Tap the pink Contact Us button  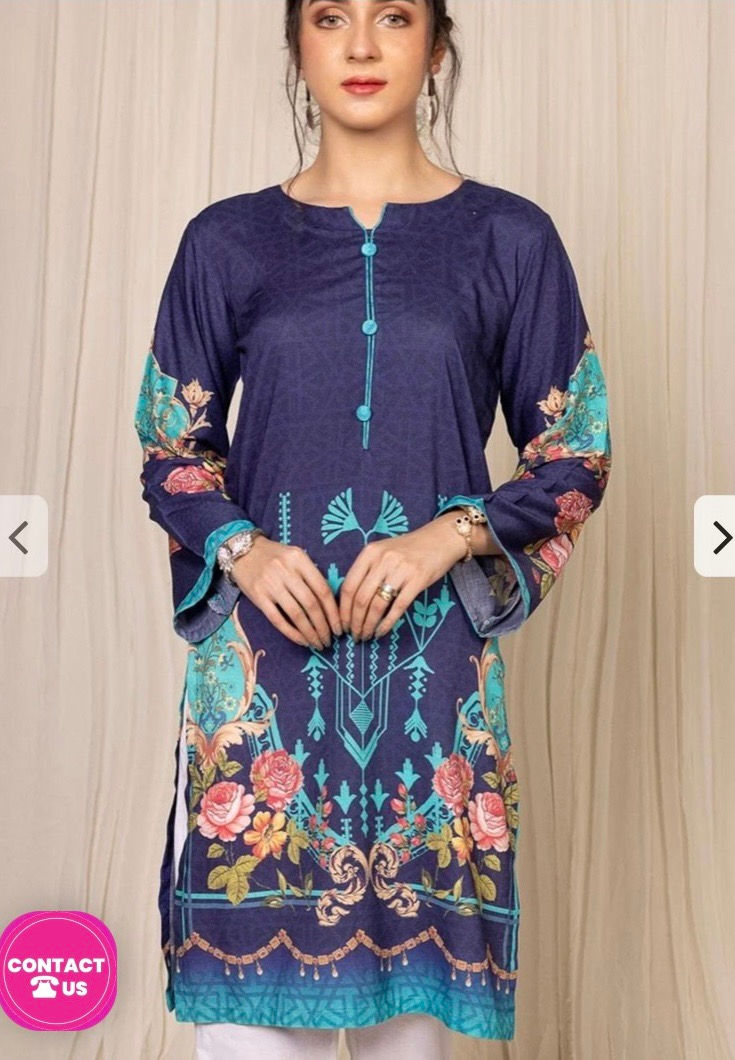pos(58,970)
